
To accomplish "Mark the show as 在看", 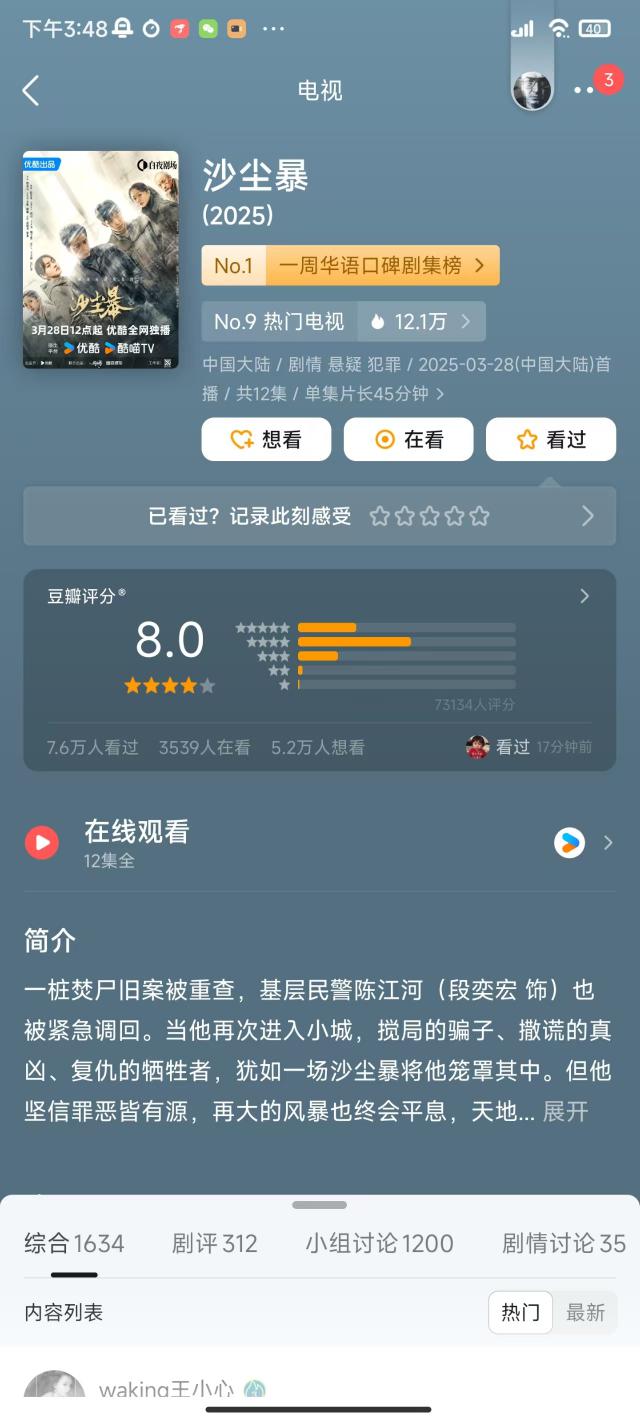I will tap(408, 440).
